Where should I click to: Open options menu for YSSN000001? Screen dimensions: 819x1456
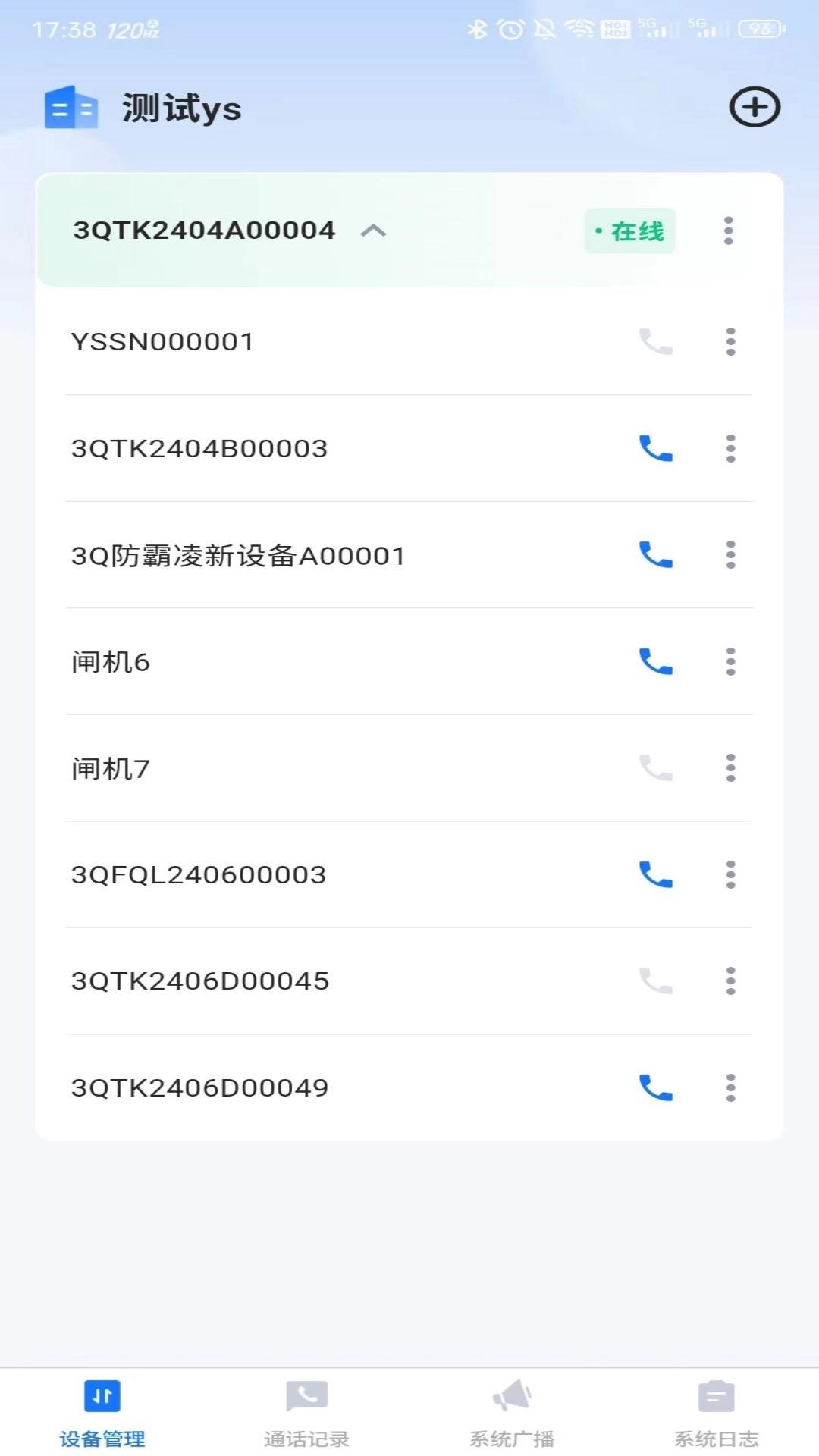tap(730, 342)
